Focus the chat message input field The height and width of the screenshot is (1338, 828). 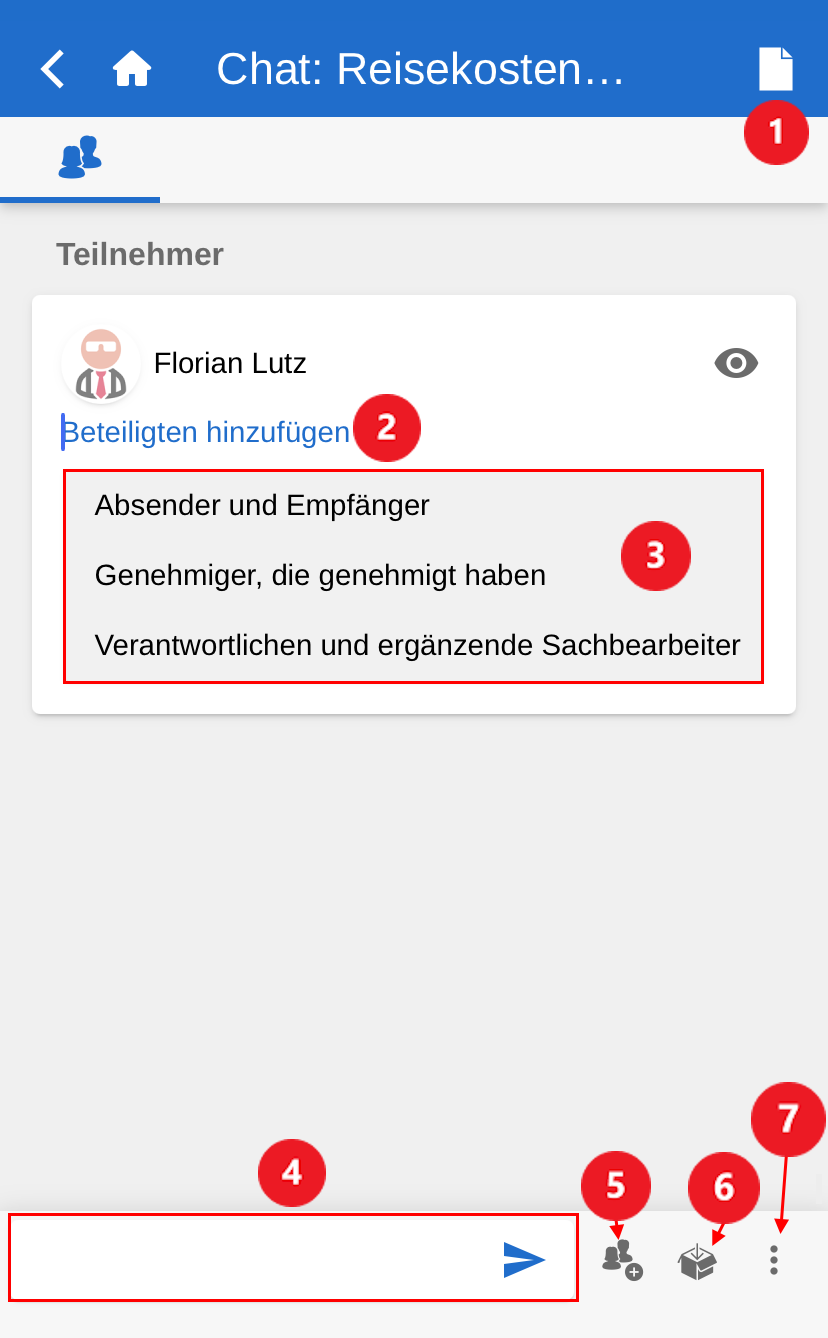(250, 1259)
